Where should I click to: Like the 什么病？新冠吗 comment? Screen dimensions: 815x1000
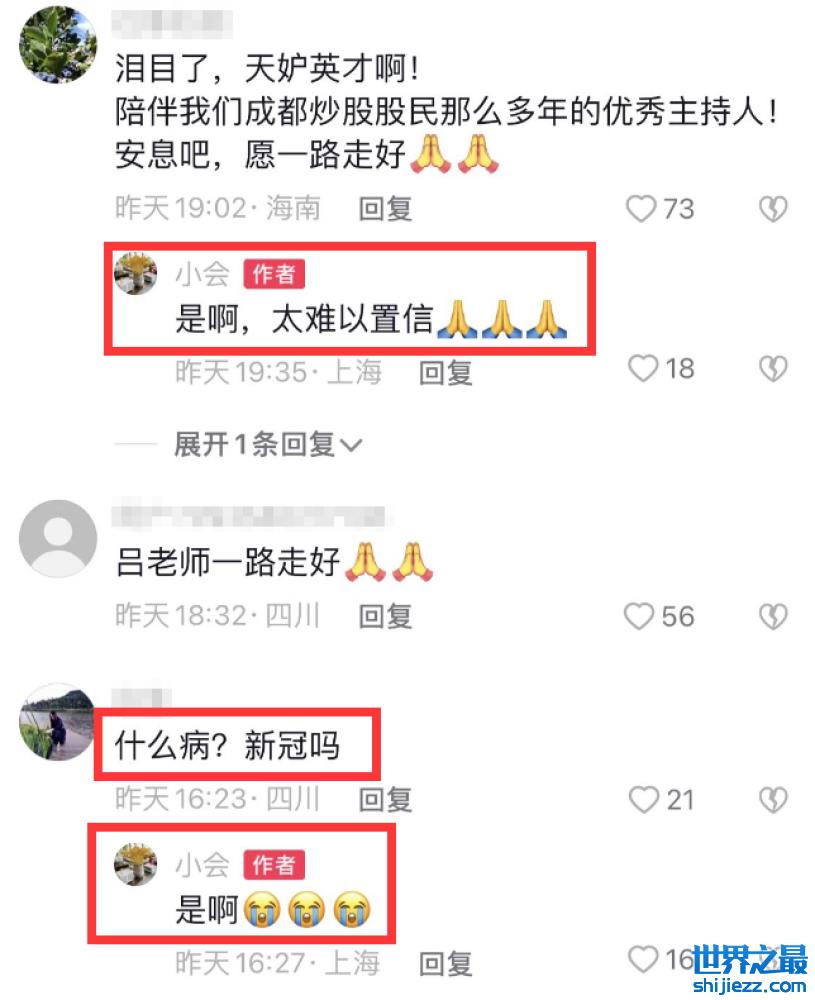pos(643,800)
